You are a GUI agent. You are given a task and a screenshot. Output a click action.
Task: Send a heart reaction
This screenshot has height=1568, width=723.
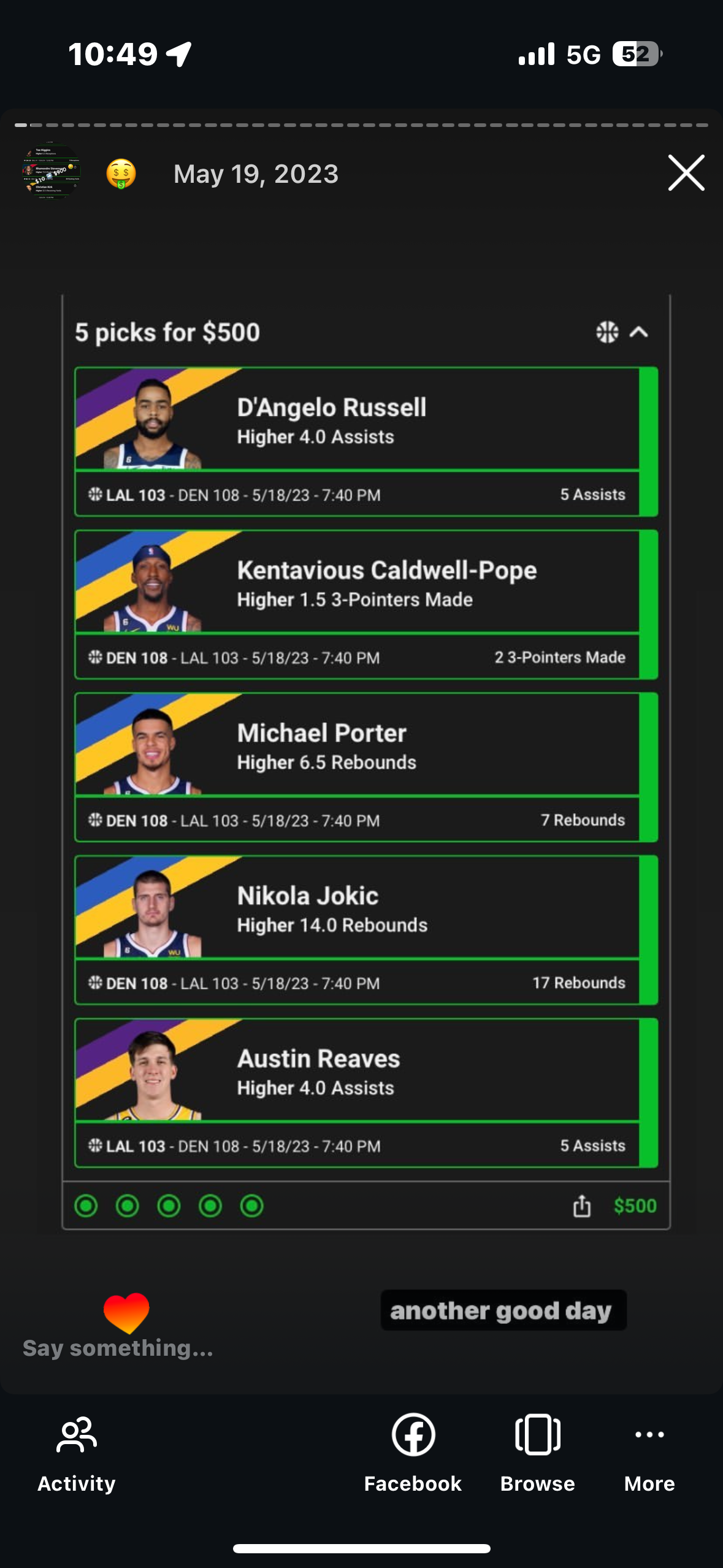coord(126,1312)
